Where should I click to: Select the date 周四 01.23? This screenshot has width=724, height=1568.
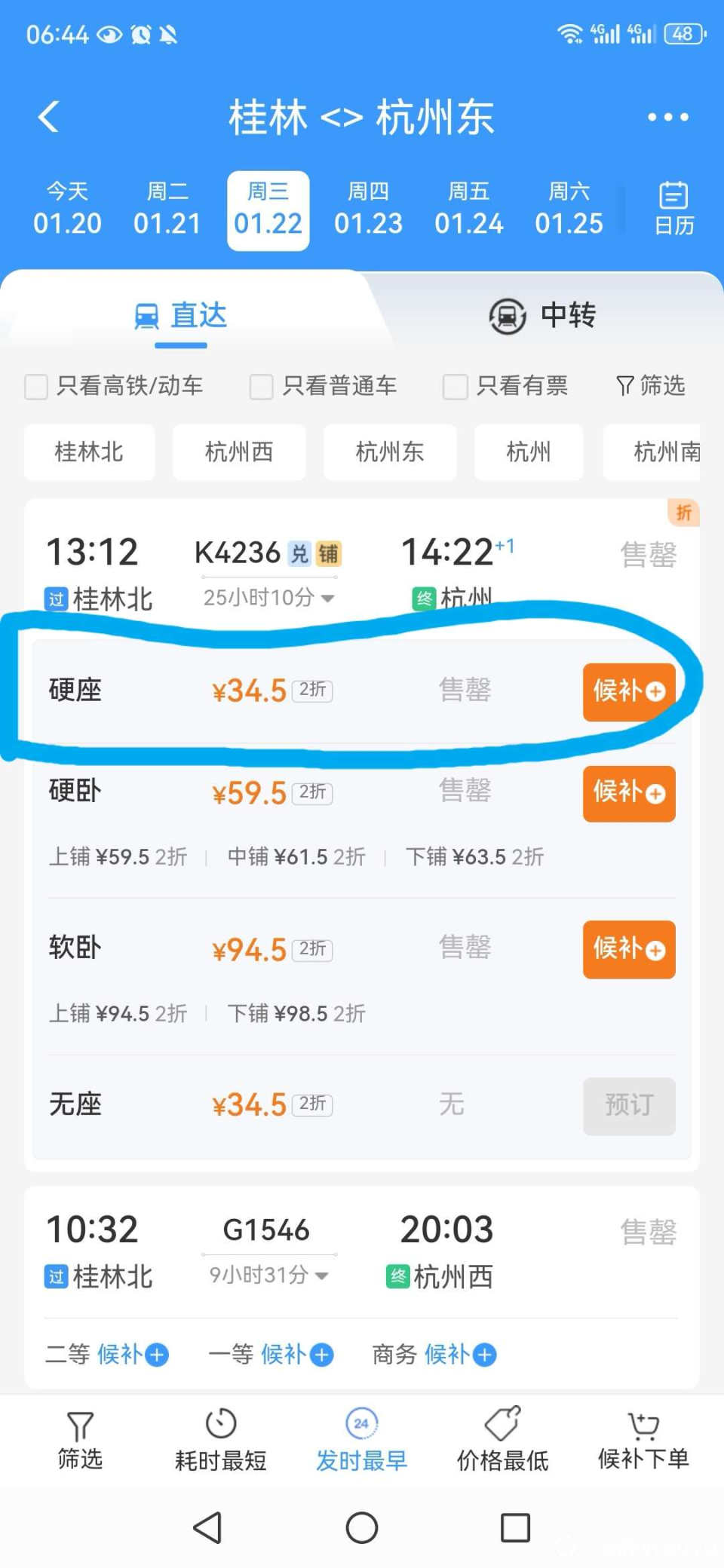(368, 210)
